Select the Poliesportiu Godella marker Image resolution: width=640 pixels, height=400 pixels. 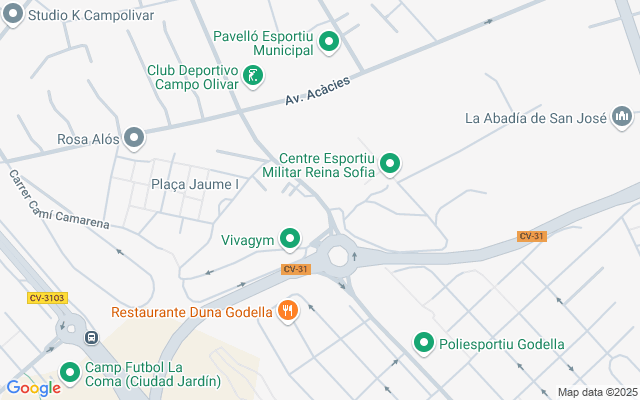pyautogui.click(x=423, y=343)
